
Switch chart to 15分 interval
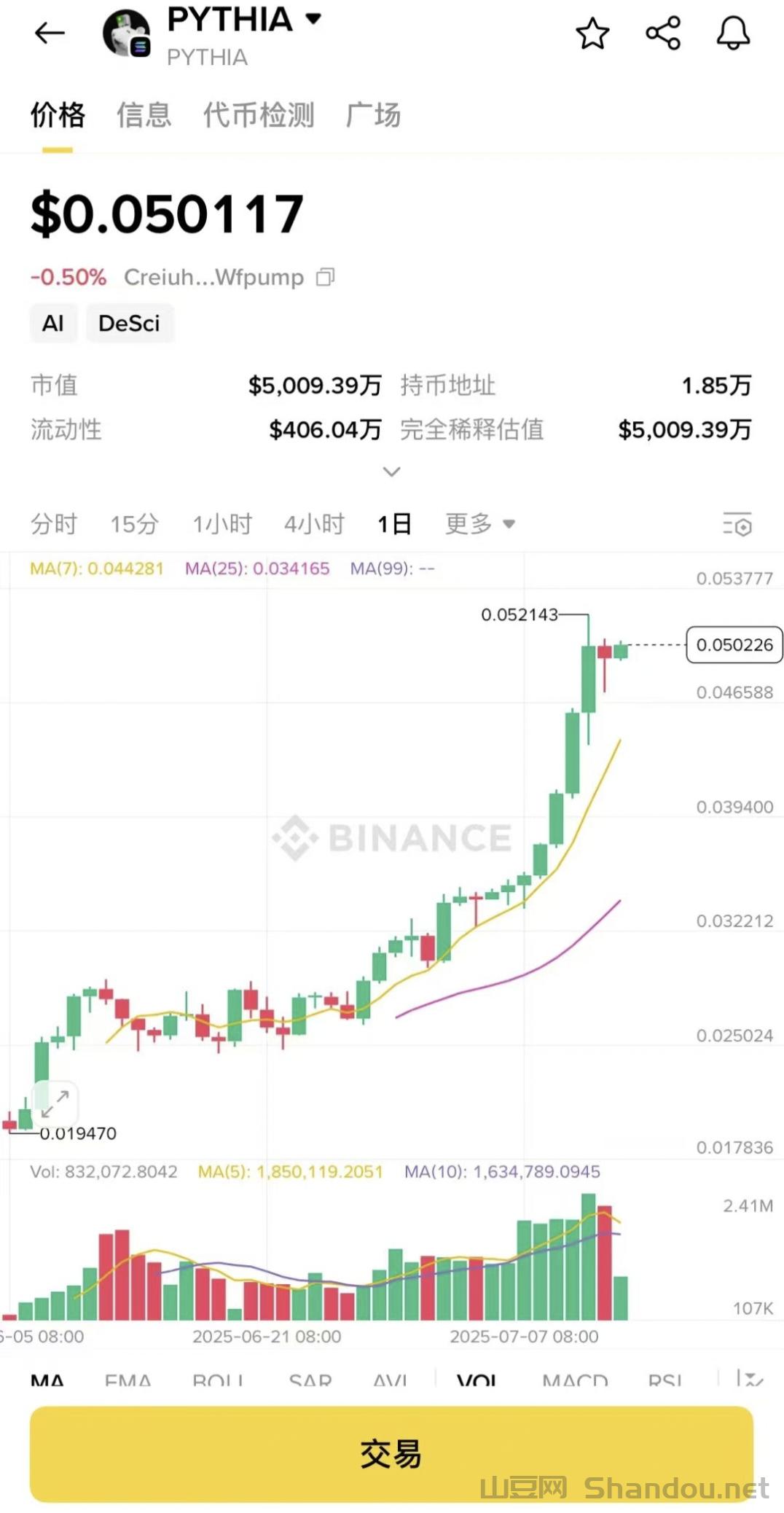pos(134,524)
